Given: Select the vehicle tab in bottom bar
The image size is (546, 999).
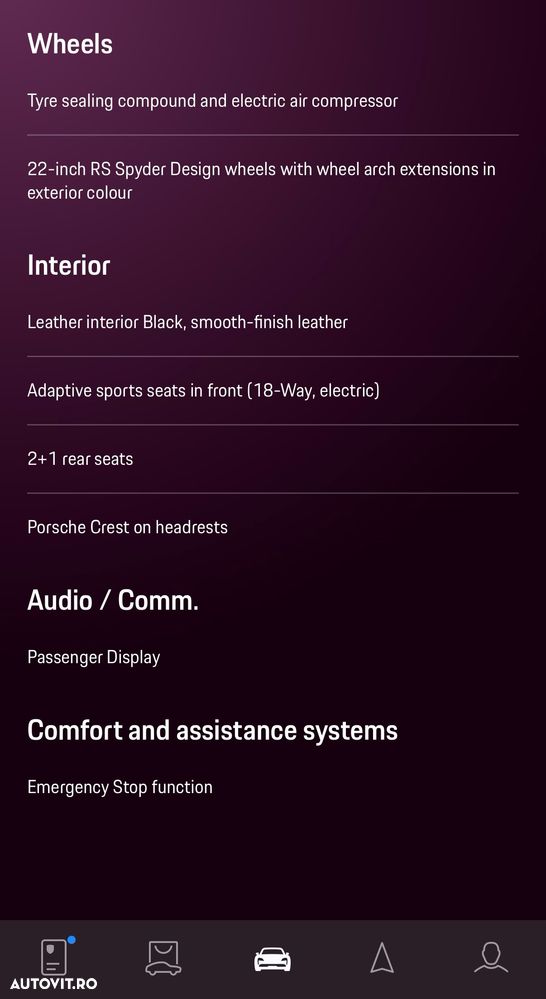Looking at the screenshot, I should (273, 959).
